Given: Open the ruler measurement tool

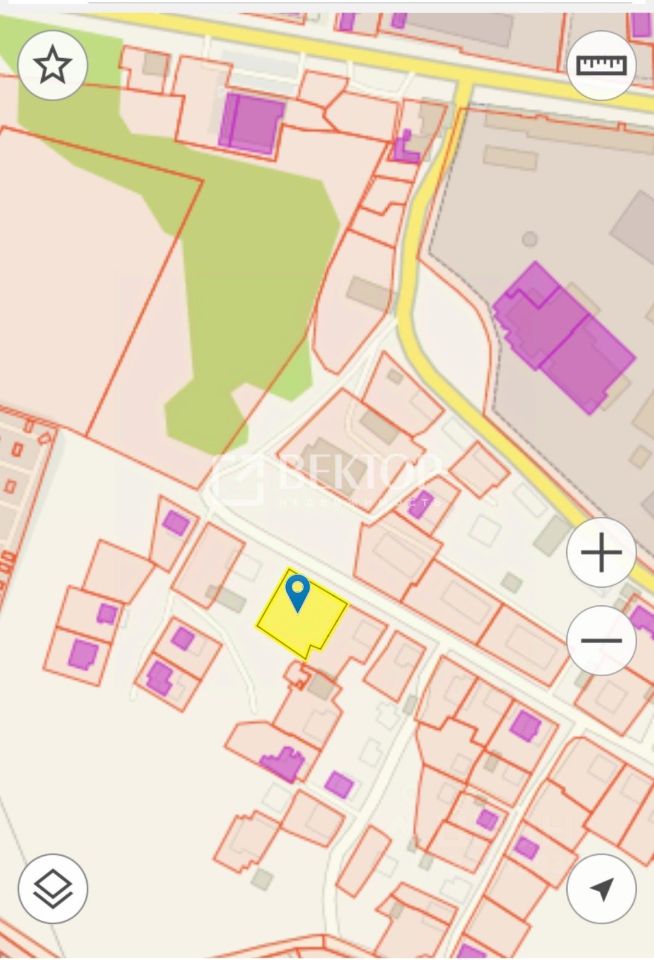Looking at the screenshot, I should click(x=601, y=65).
